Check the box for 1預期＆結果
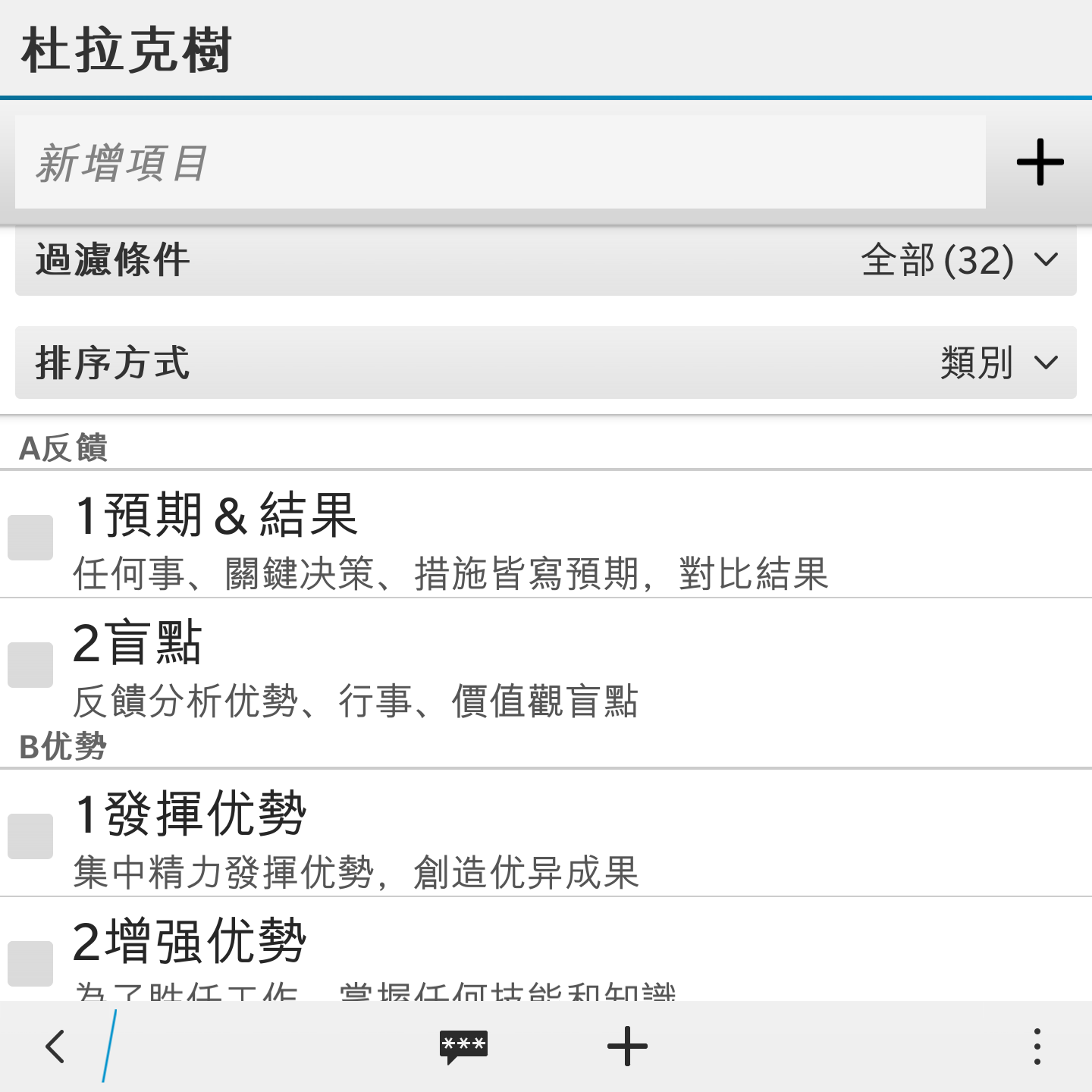This screenshot has width=1092, height=1092. [x=30, y=537]
